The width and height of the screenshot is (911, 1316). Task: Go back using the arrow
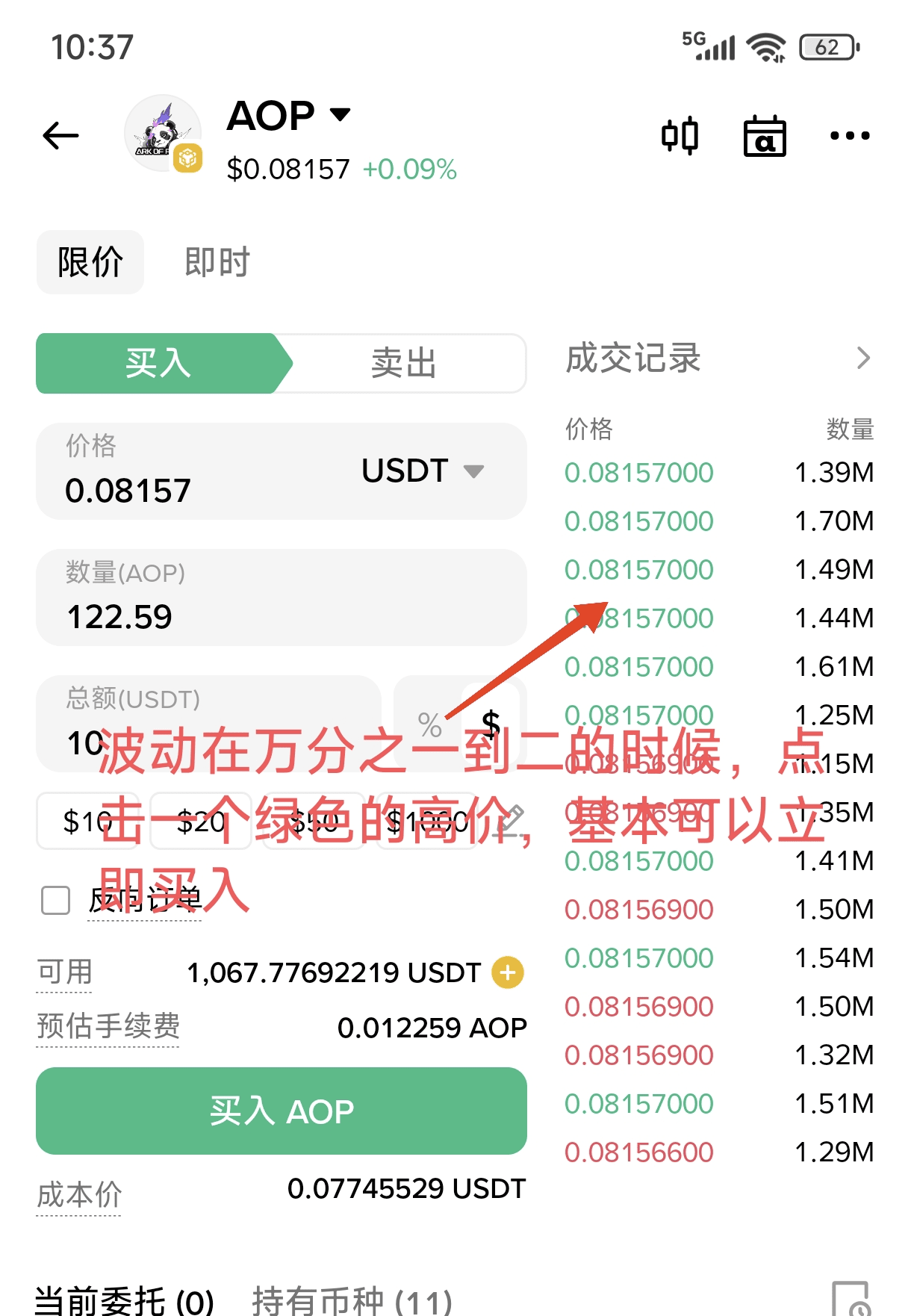tap(61, 135)
